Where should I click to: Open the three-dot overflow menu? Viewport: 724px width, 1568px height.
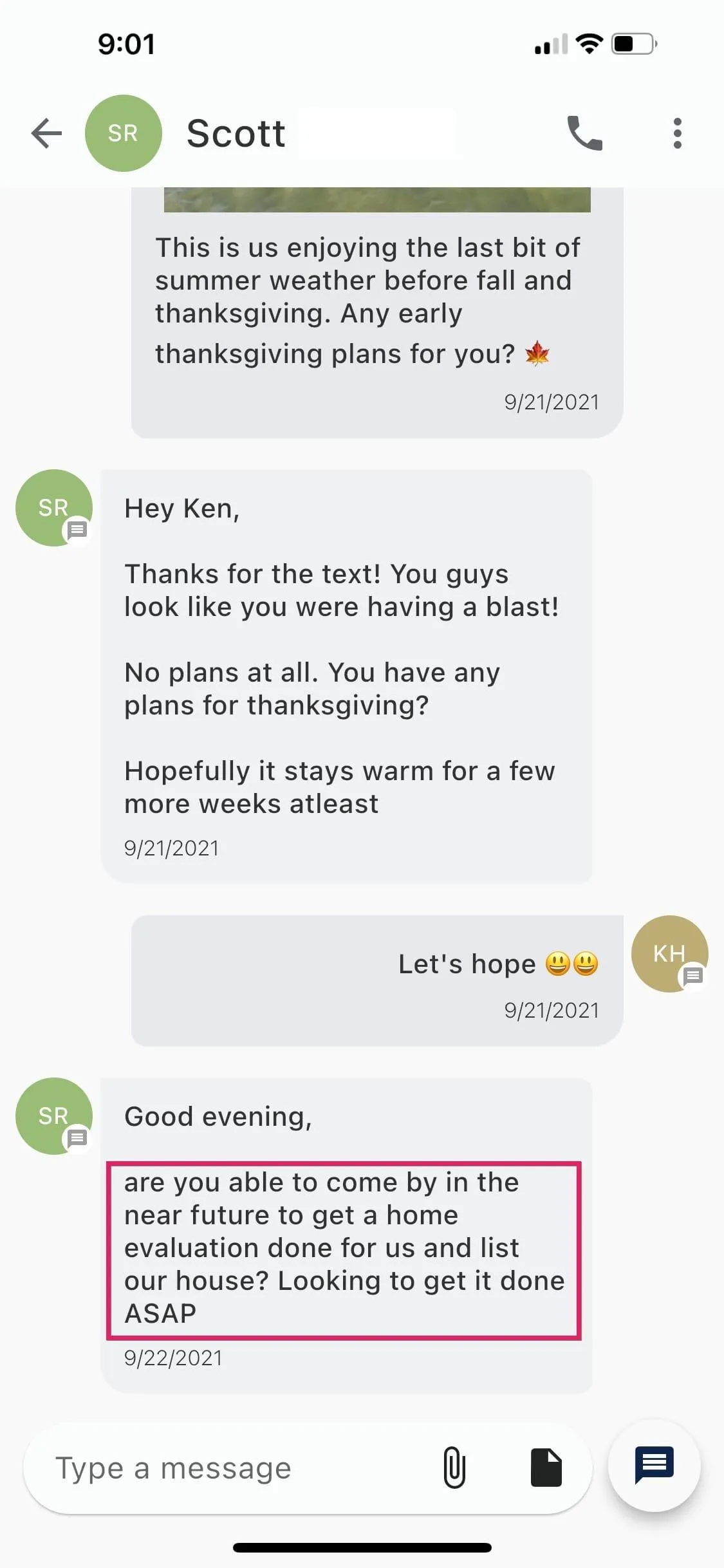(x=677, y=133)
